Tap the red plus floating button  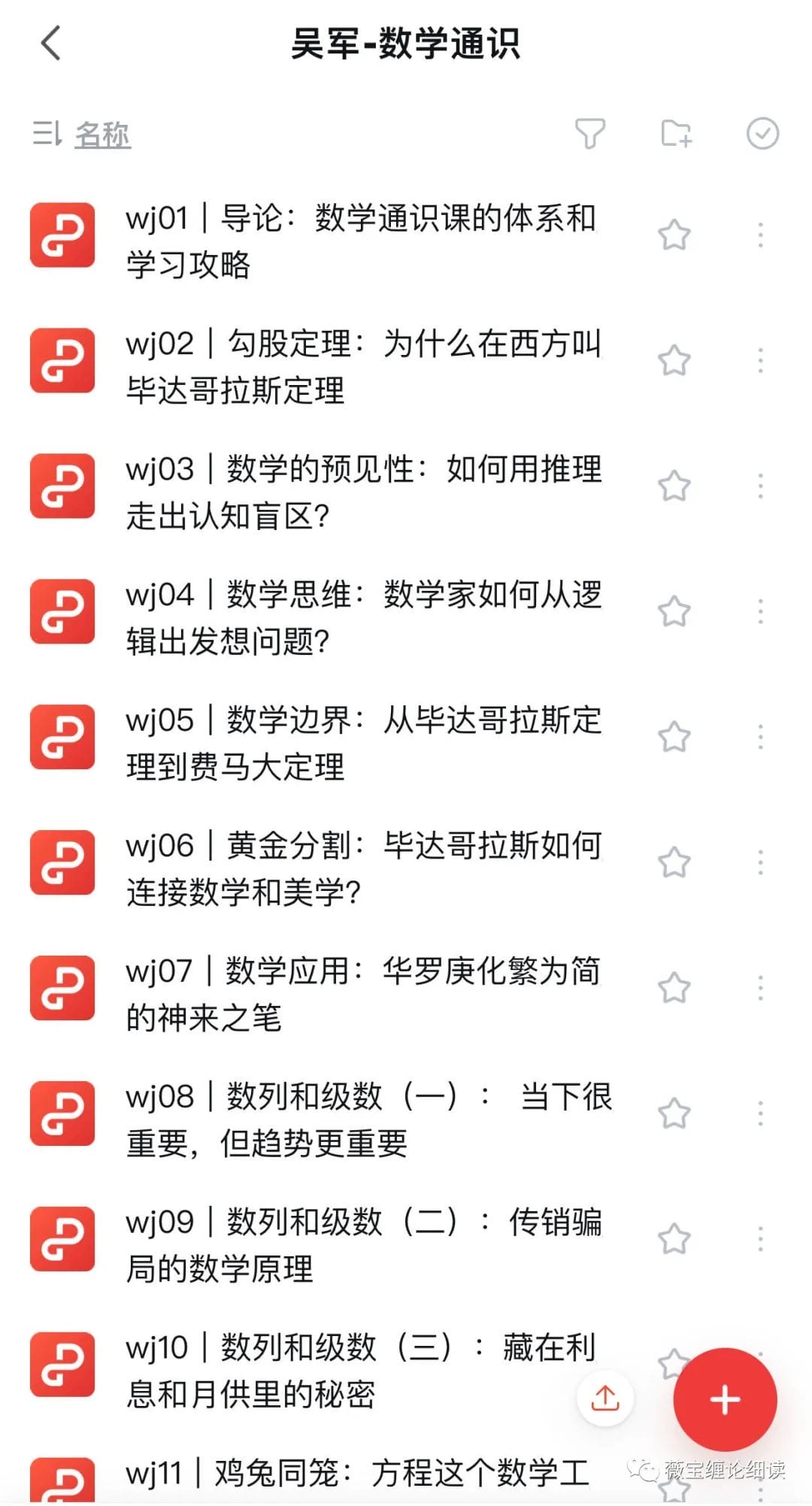click(x=726, y=1400)
